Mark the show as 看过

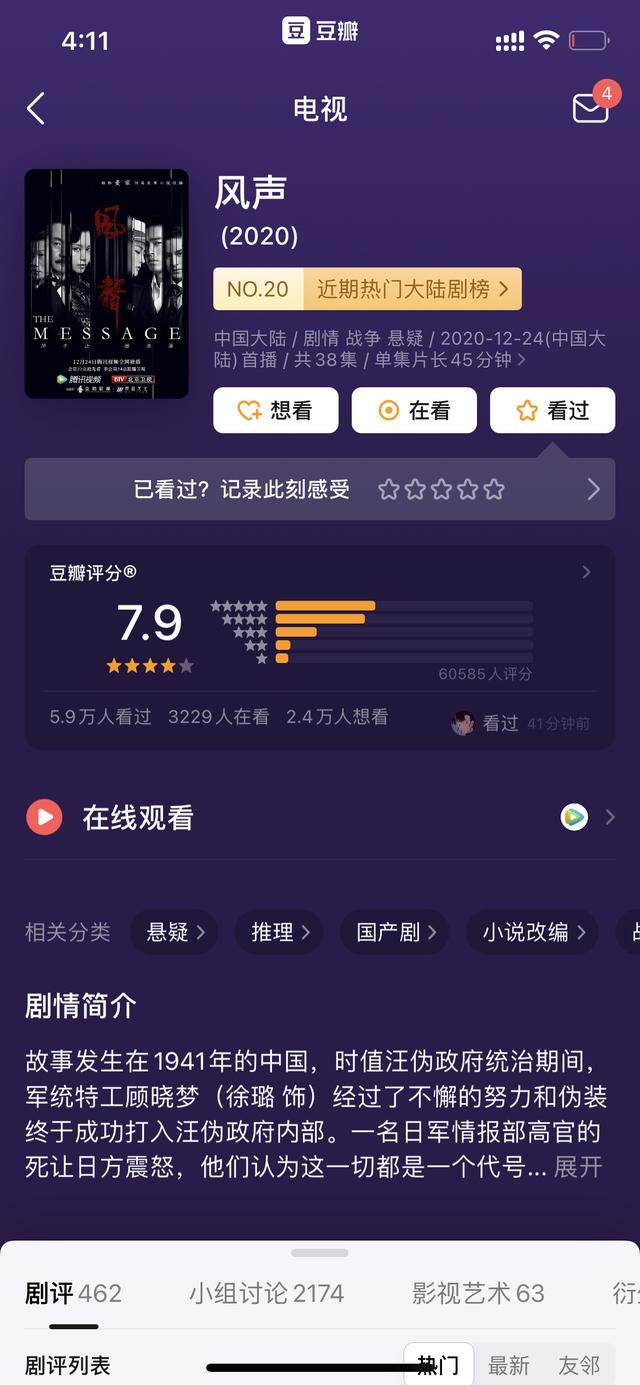pyautogui.click(x=552, y=410)
